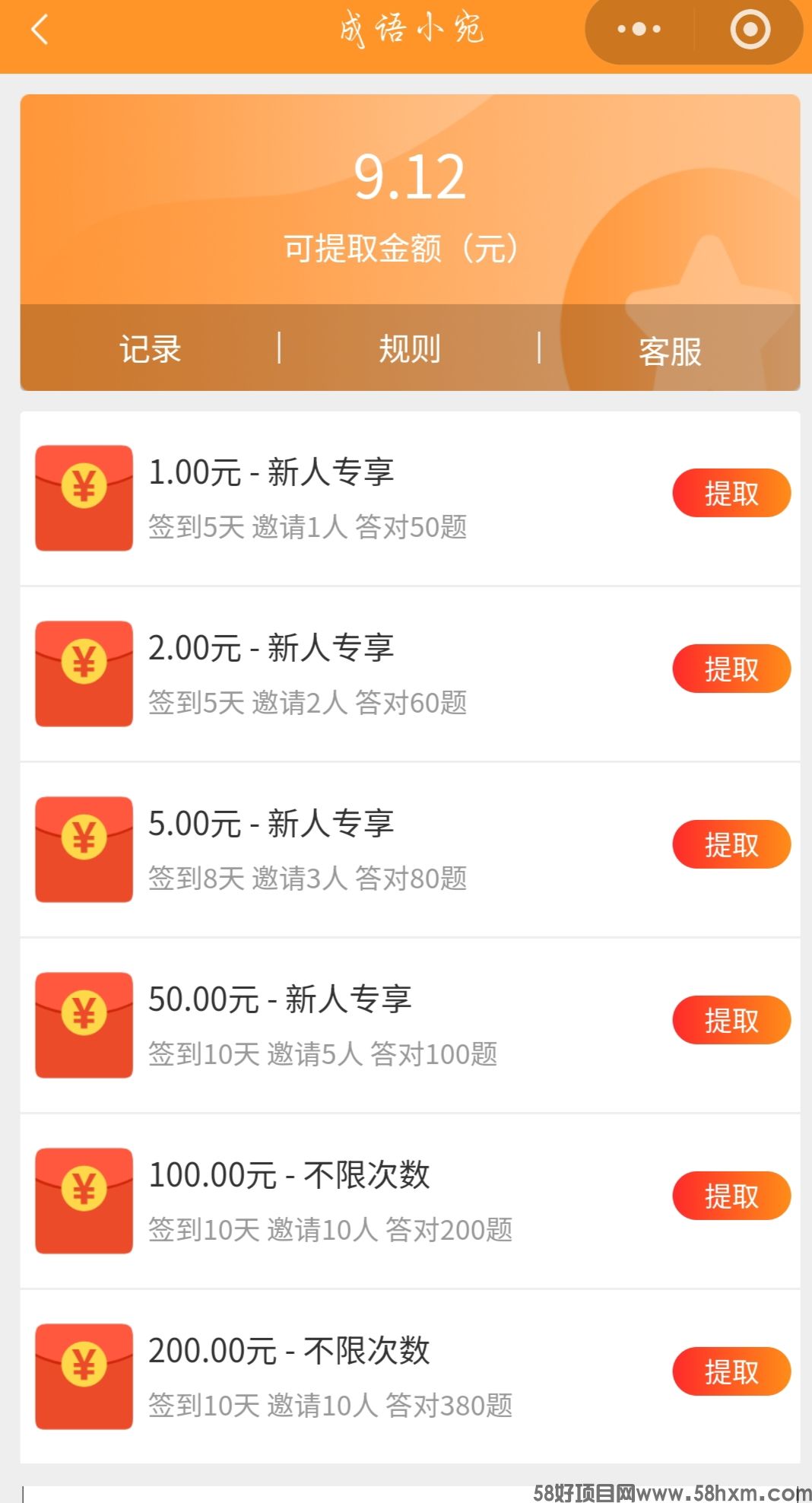Image resolution: width=812 pixels, height=1503 pixels.
Task: Hit 提取 on the 50.00元 row
Action: 731,1021
